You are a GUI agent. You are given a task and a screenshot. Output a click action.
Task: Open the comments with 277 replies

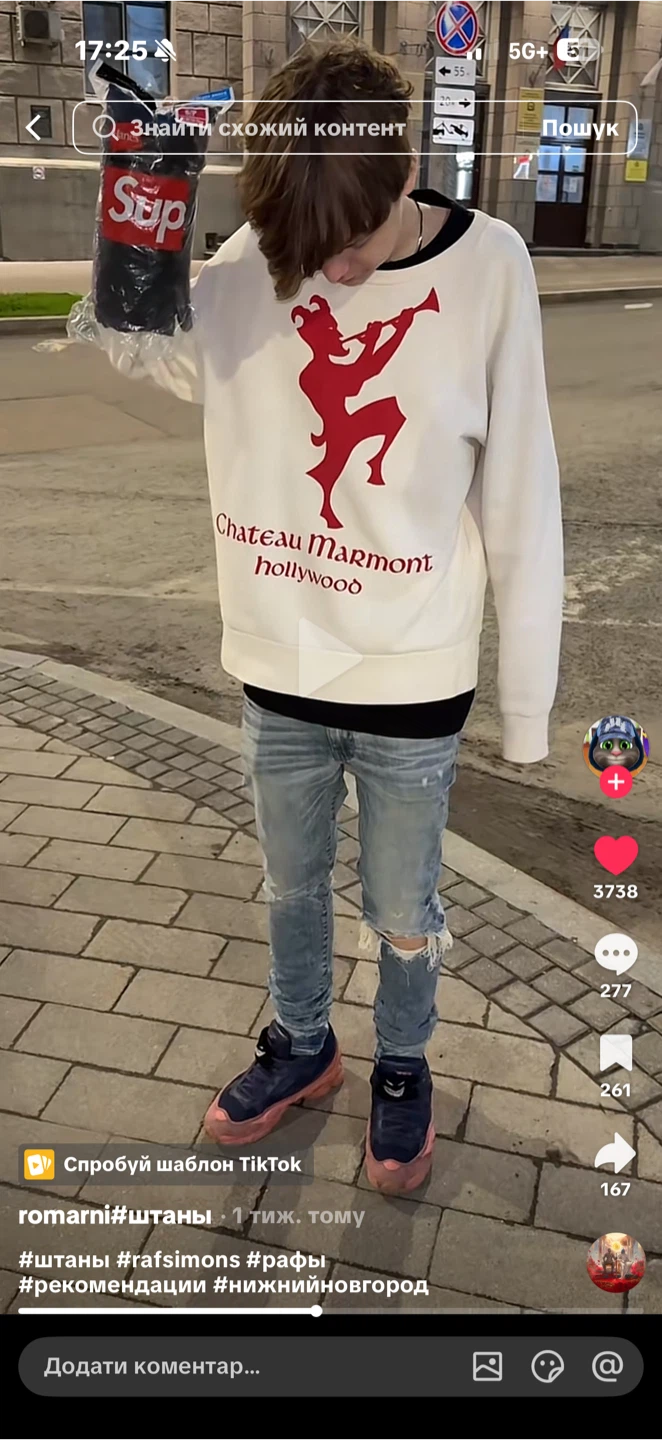[616, 954]
